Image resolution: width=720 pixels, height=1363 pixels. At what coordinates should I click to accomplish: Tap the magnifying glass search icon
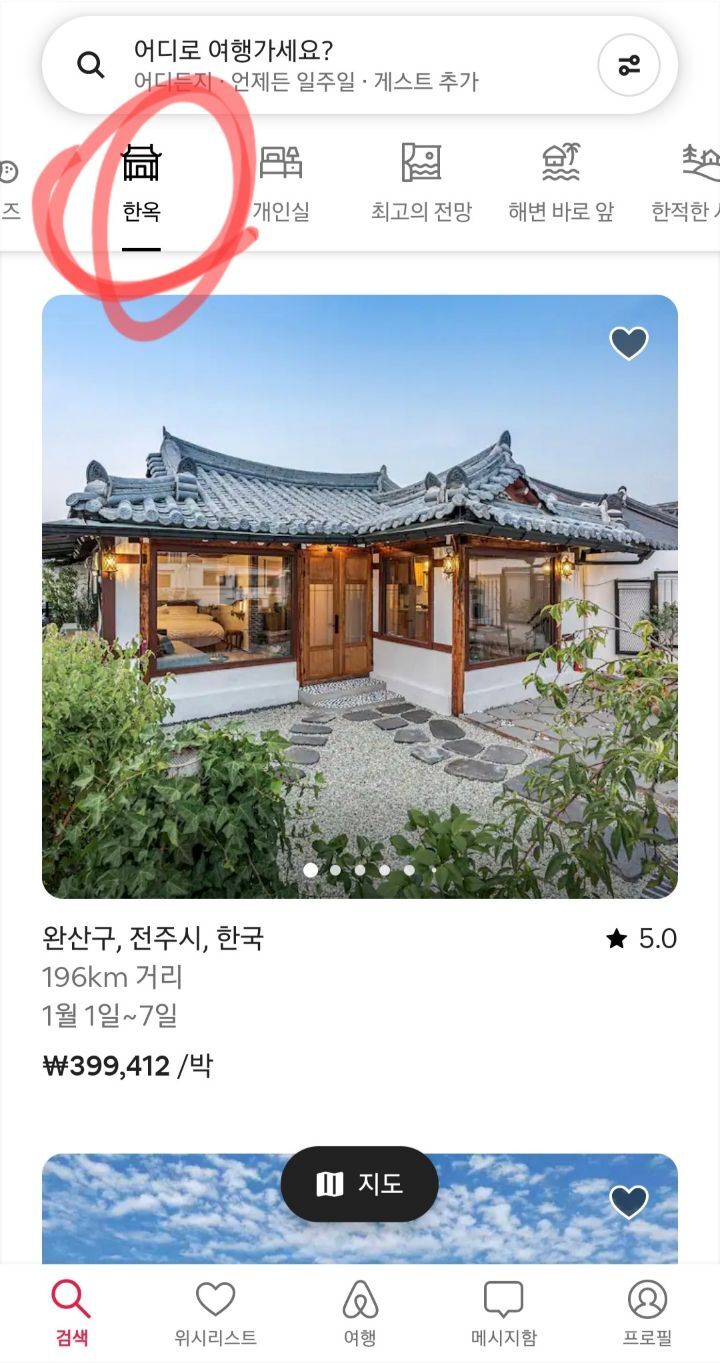[90, 63]
